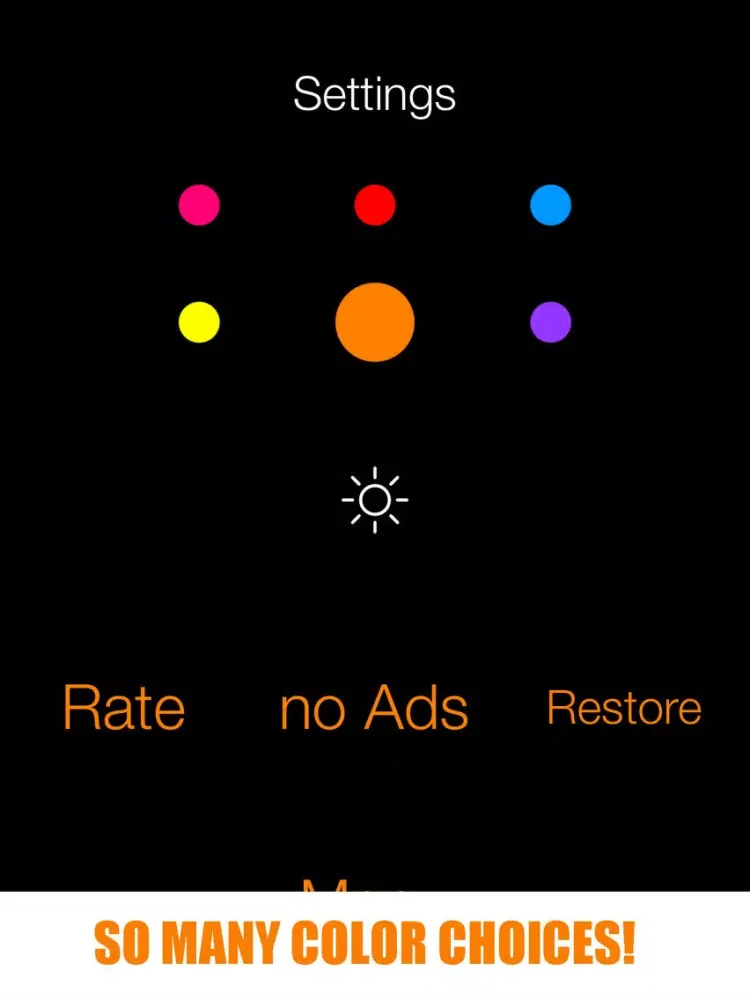Tap the no Ads purchase button
The image size is (750, 1000).
(374, 708)
